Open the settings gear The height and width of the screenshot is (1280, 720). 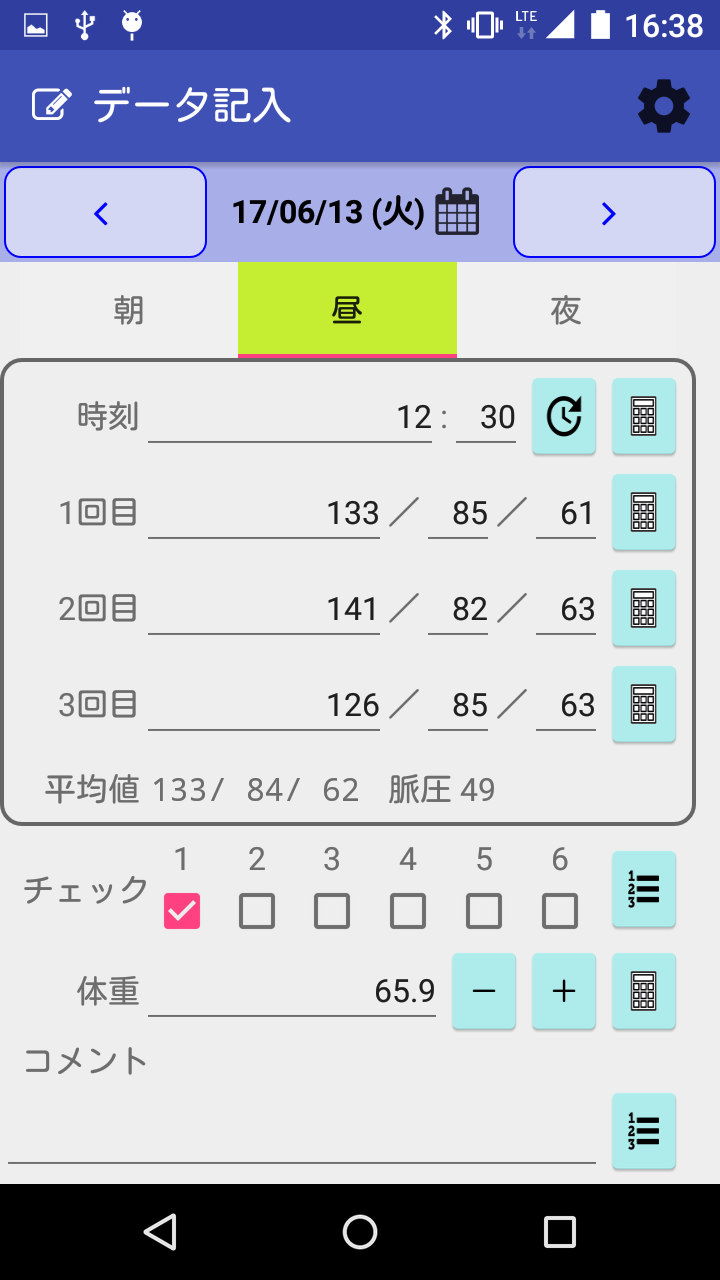[x=664, y=106]
